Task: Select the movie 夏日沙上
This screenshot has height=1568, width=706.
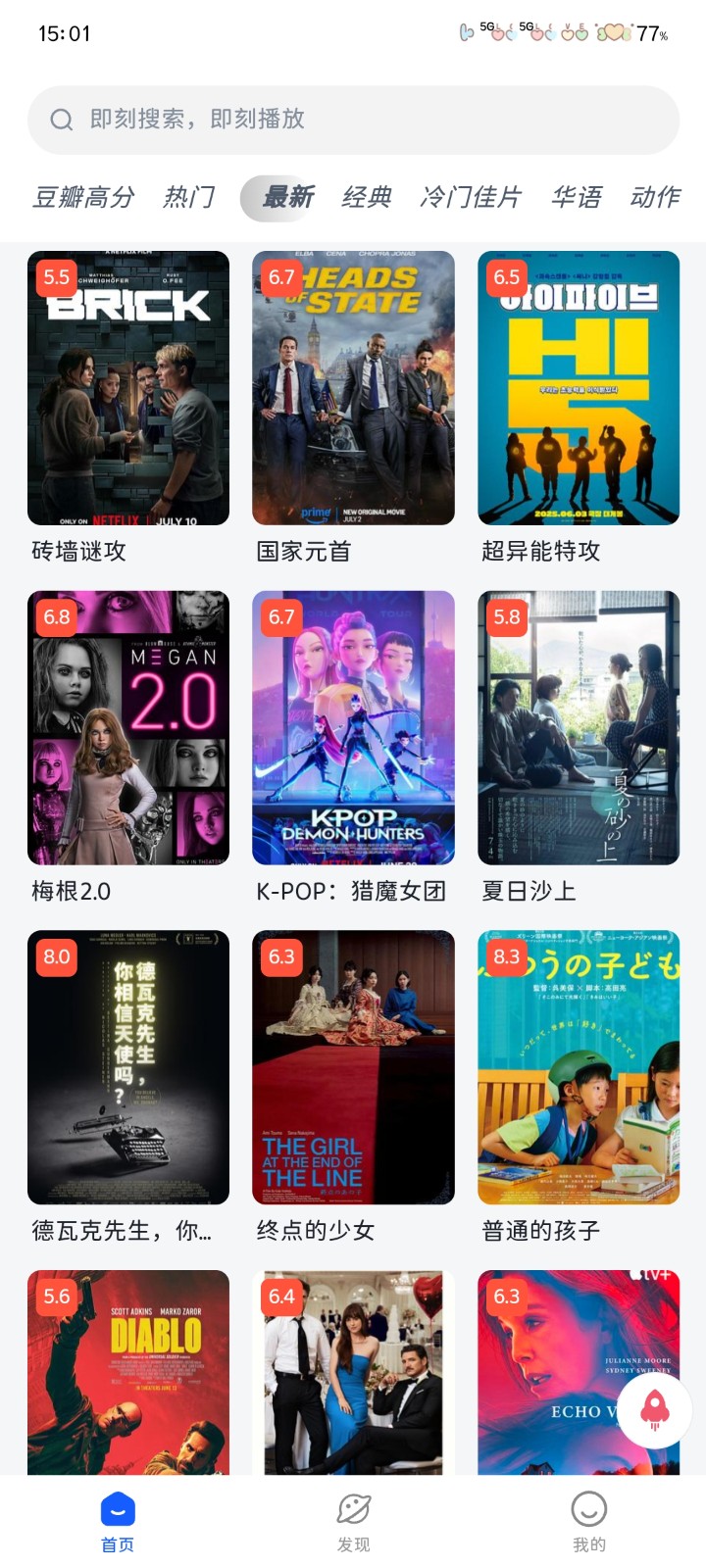Action: (x=579, y=727)
